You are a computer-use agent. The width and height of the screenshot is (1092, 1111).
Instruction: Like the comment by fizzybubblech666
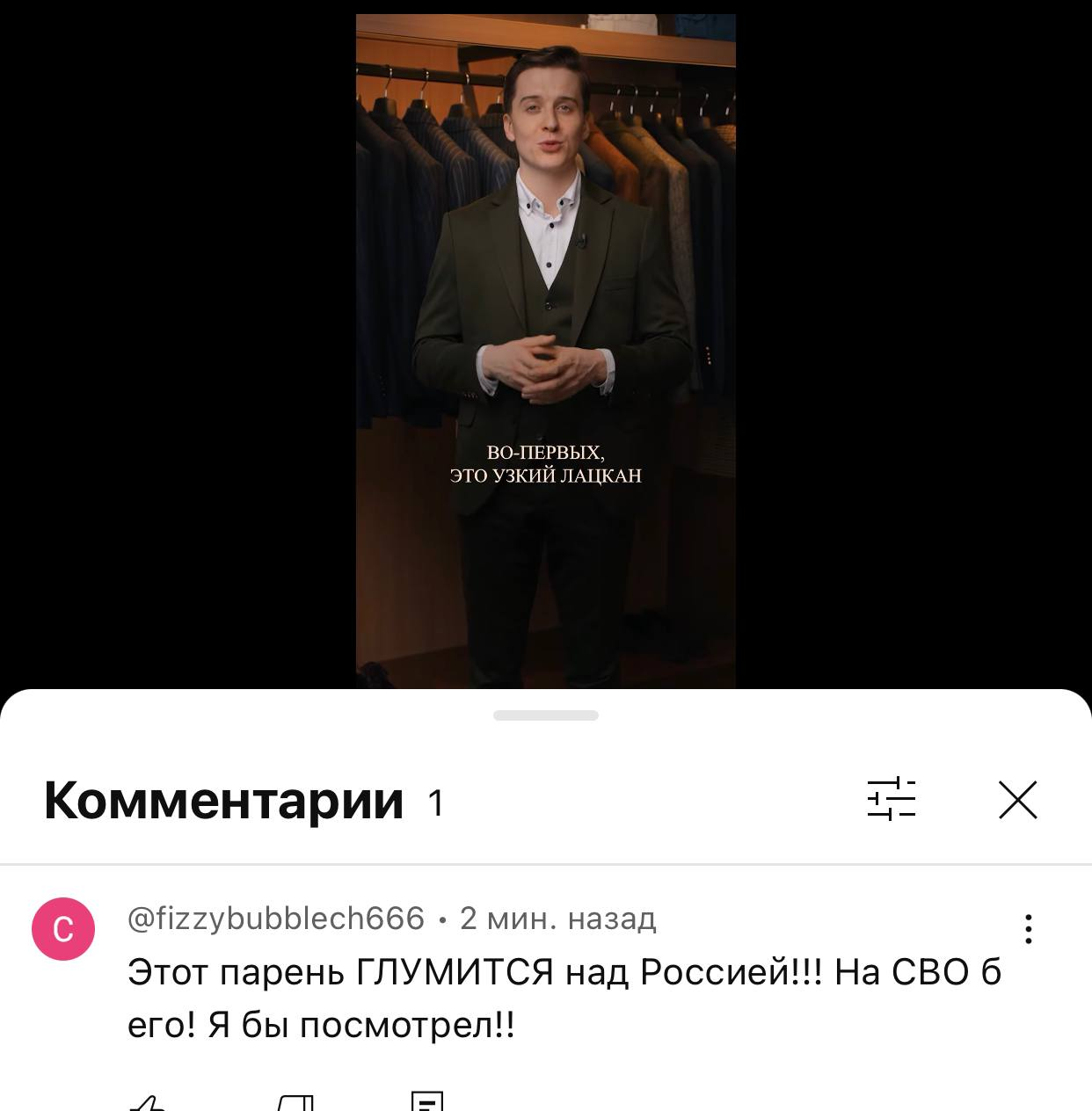coord(148,1103)
